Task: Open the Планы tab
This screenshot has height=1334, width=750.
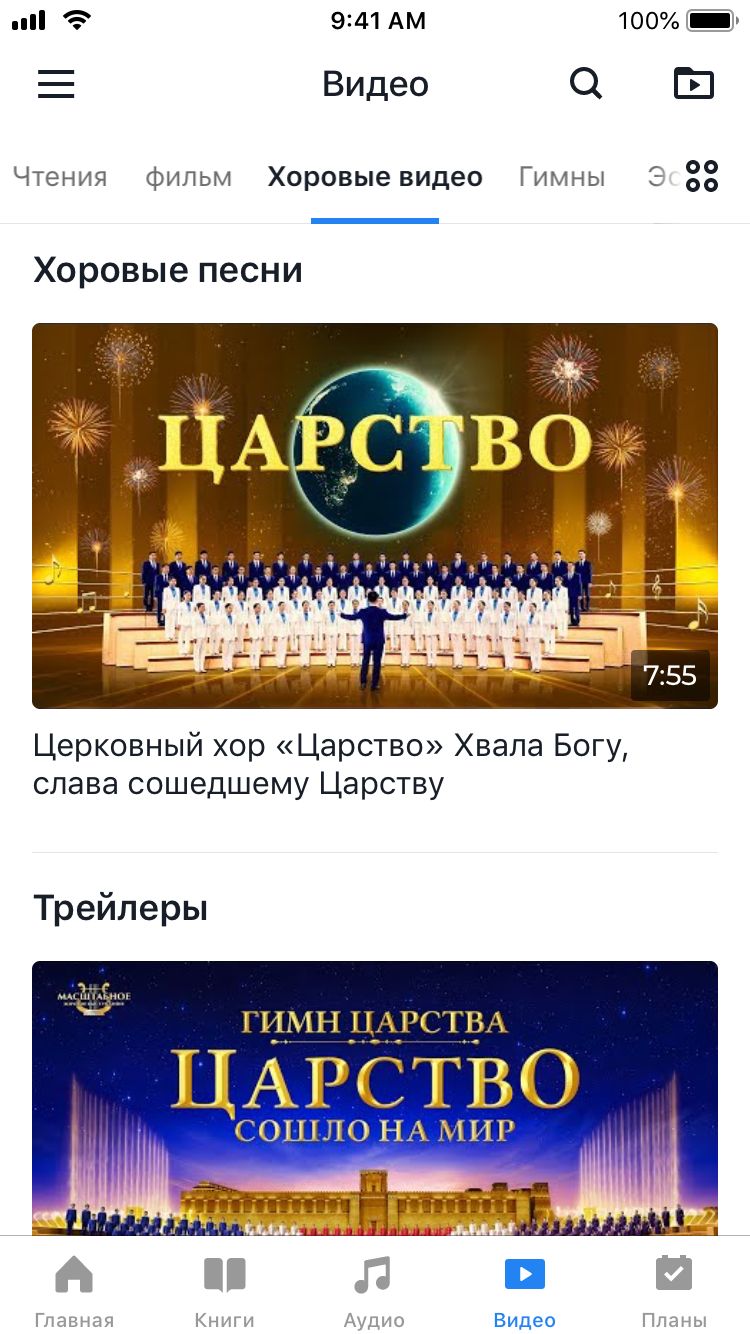Action: coord(674,1292)
